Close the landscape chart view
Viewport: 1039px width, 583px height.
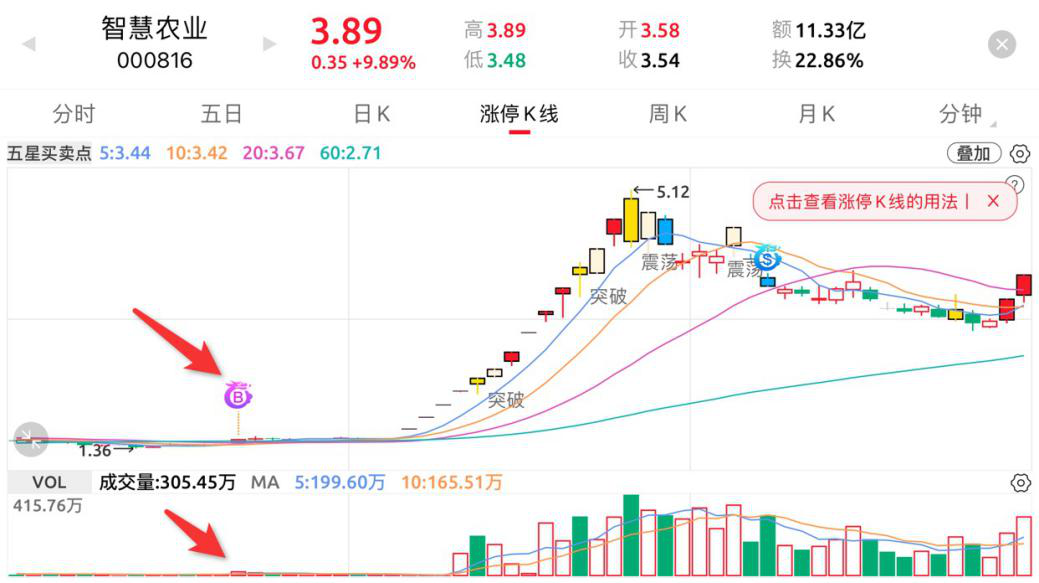point(1001,44)
